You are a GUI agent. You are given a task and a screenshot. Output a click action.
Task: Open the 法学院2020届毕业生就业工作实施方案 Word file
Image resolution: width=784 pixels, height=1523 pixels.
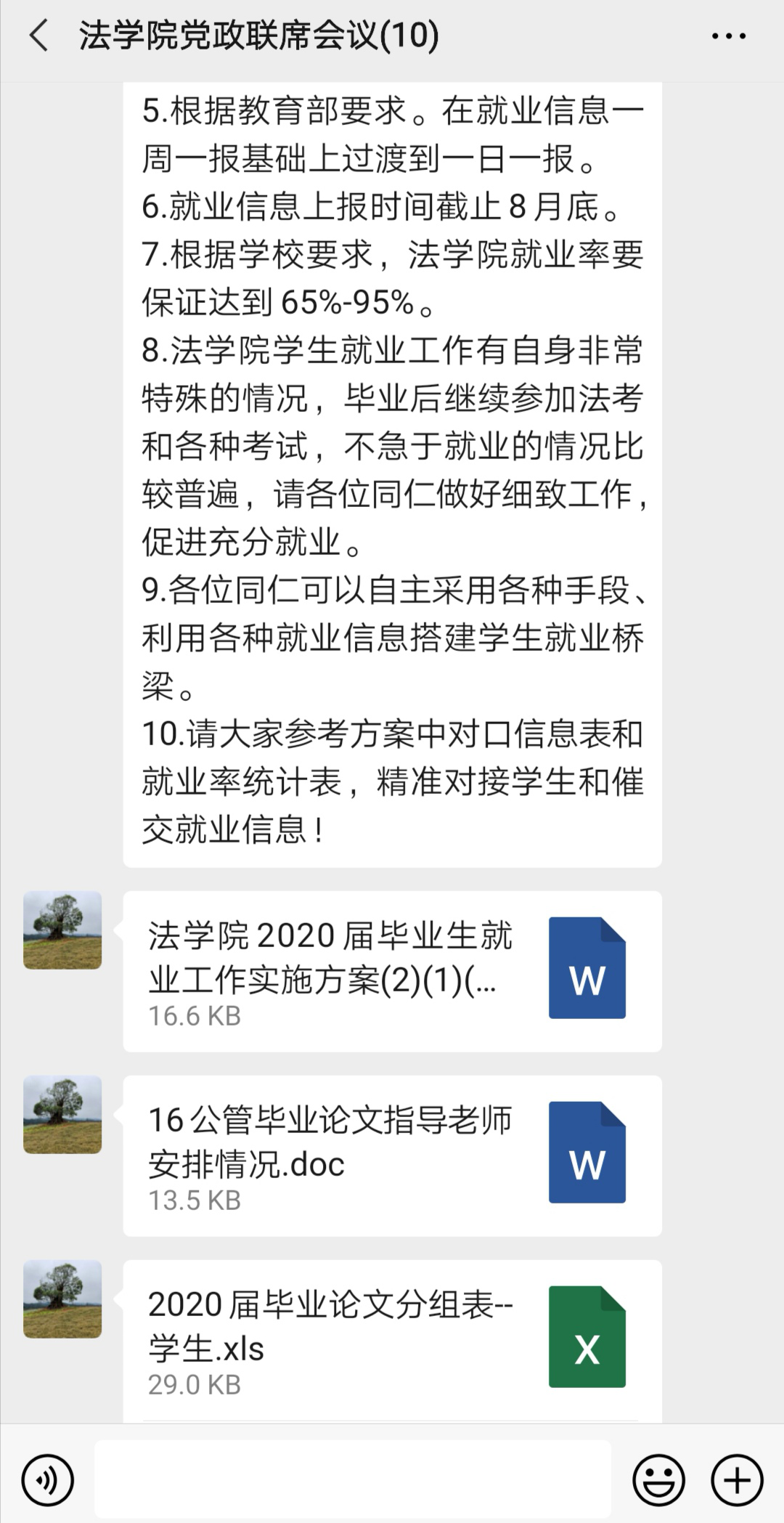coord(392,971)
